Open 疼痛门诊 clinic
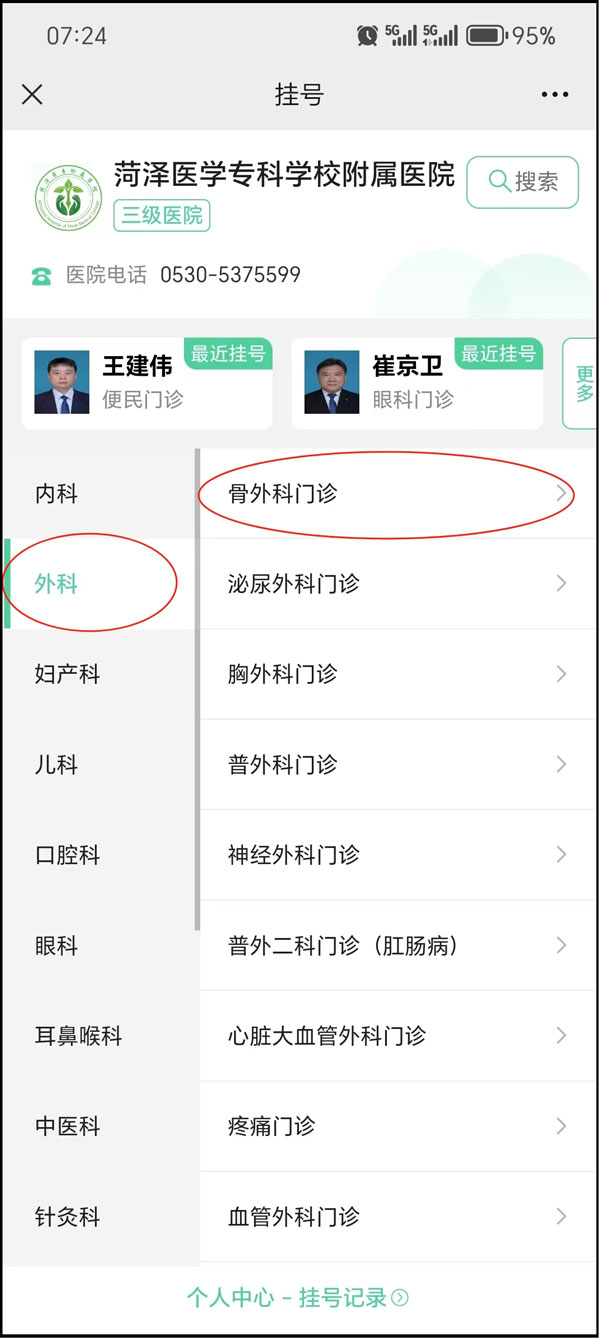The height and width of the screenshot is (1338, 600). (398, 1126)
